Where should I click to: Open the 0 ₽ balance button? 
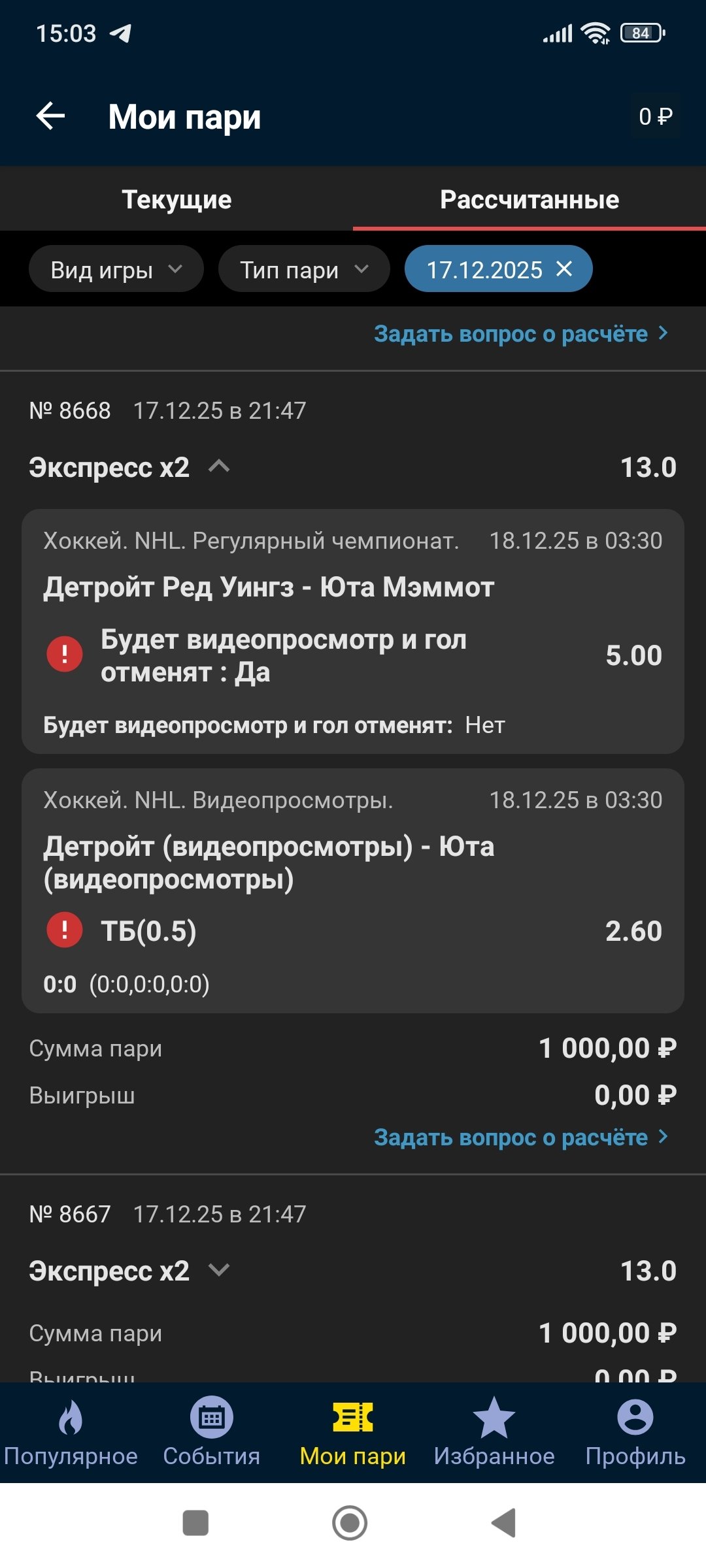655,117
